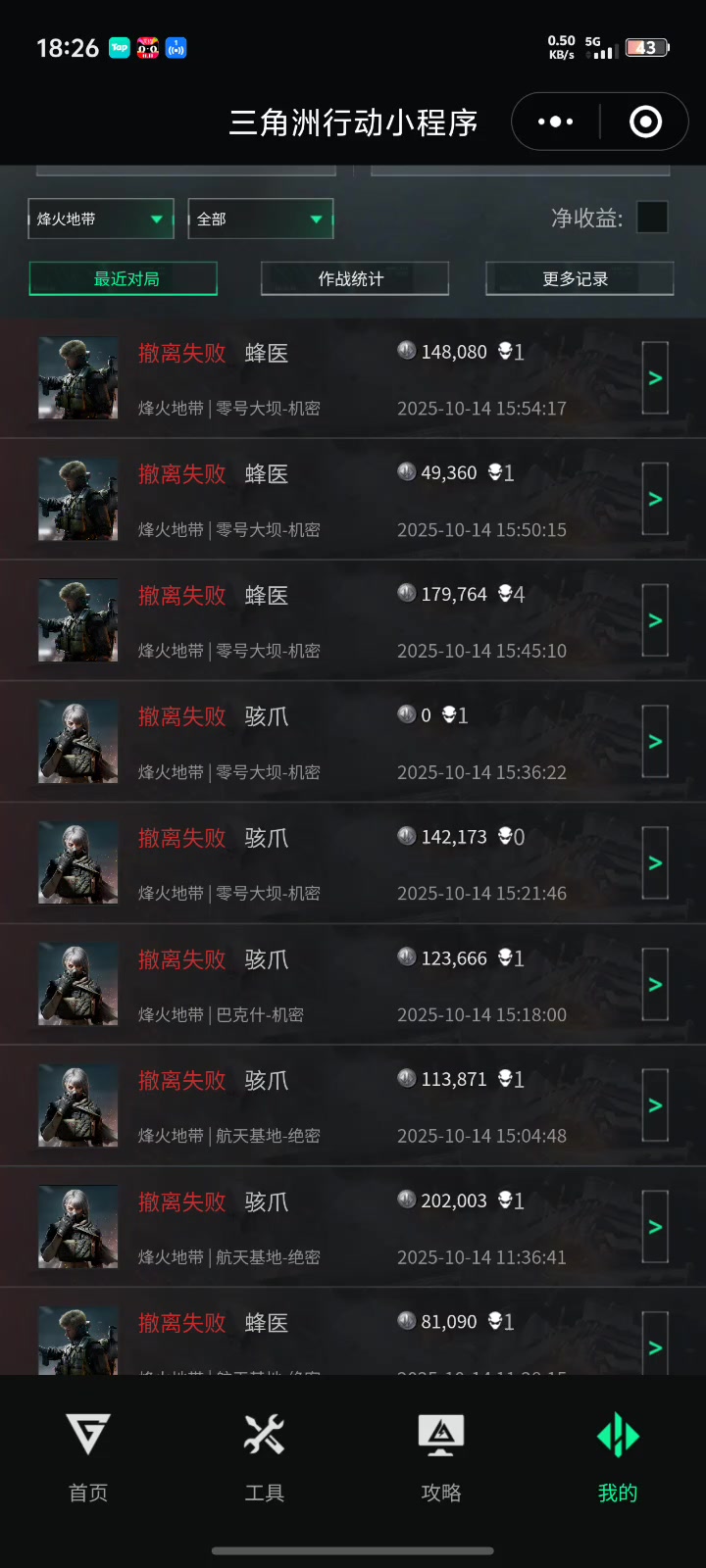The height and width of the screenshot is (1568, 706).
Task: View the 航天基地-绝密 match at 15:04:48
Action: (655, 1105)
